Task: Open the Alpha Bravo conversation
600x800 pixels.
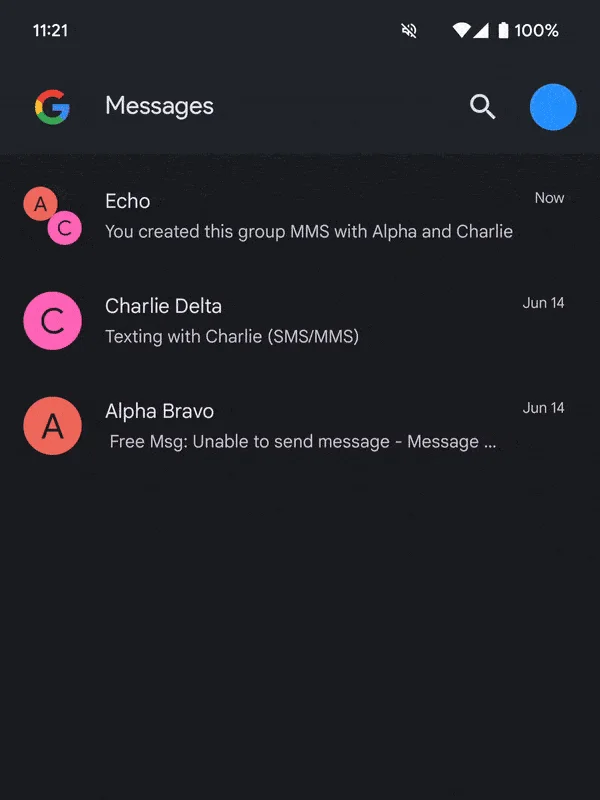Action: click(x=300, y=426)
